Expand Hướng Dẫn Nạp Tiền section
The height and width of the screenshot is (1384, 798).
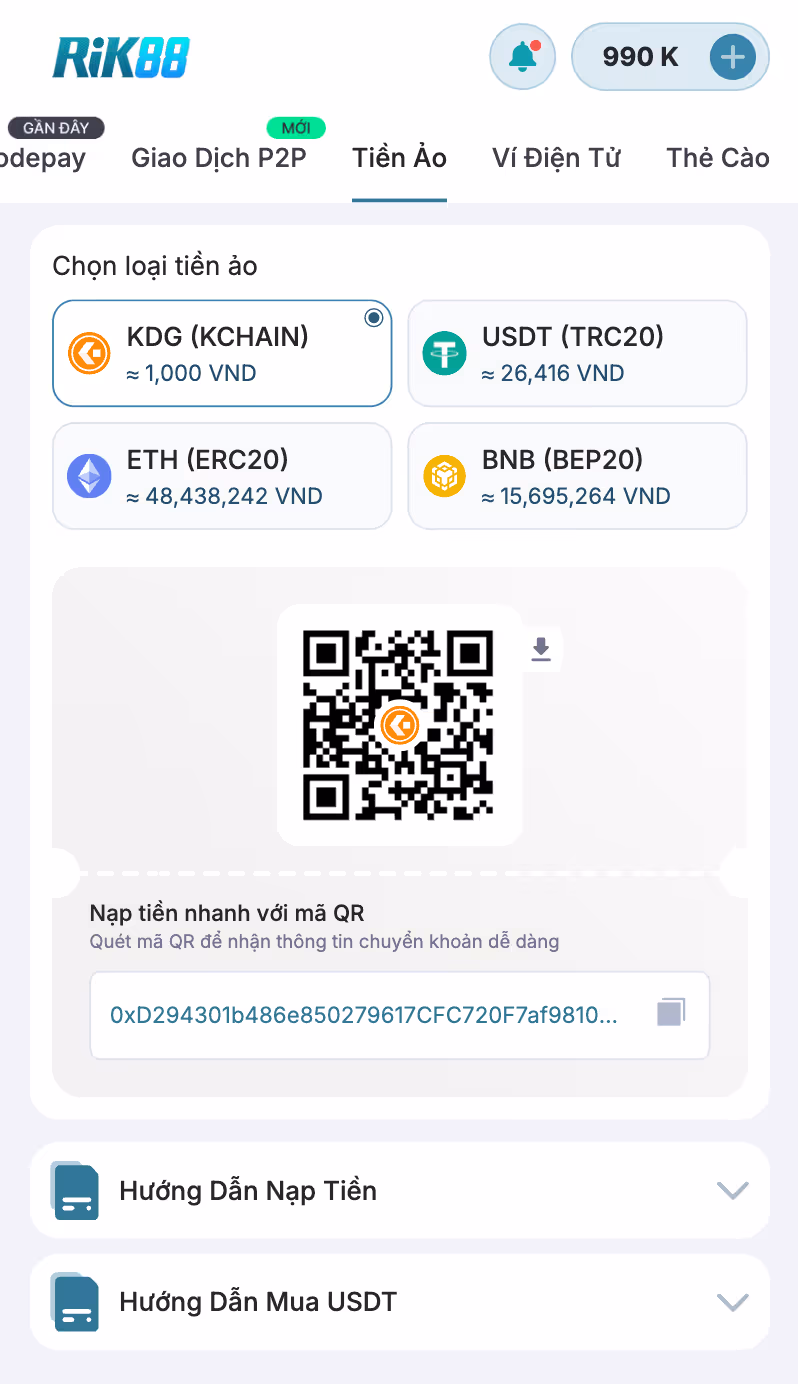coord(399,1190)
